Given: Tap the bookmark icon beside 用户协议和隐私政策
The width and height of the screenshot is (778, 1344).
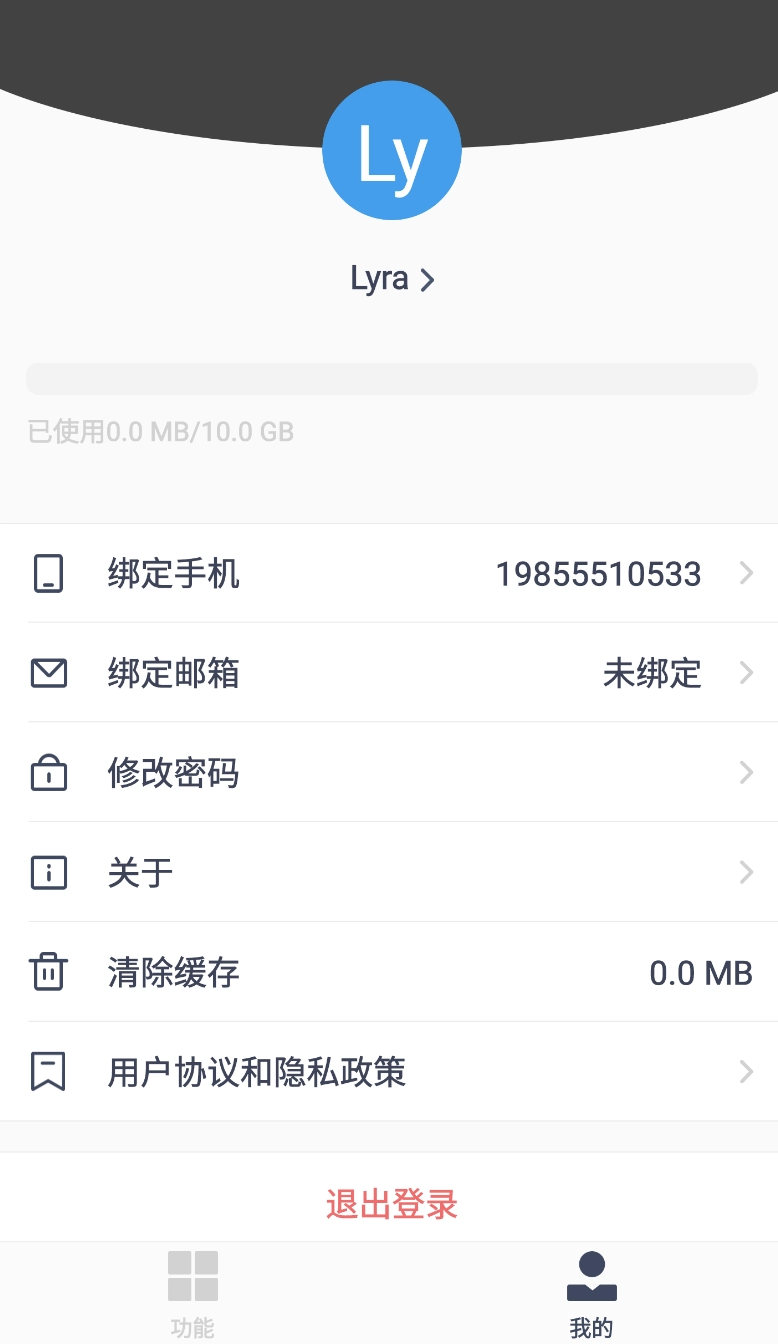Looking at the screenshot, I should (x=48, y=1071).
